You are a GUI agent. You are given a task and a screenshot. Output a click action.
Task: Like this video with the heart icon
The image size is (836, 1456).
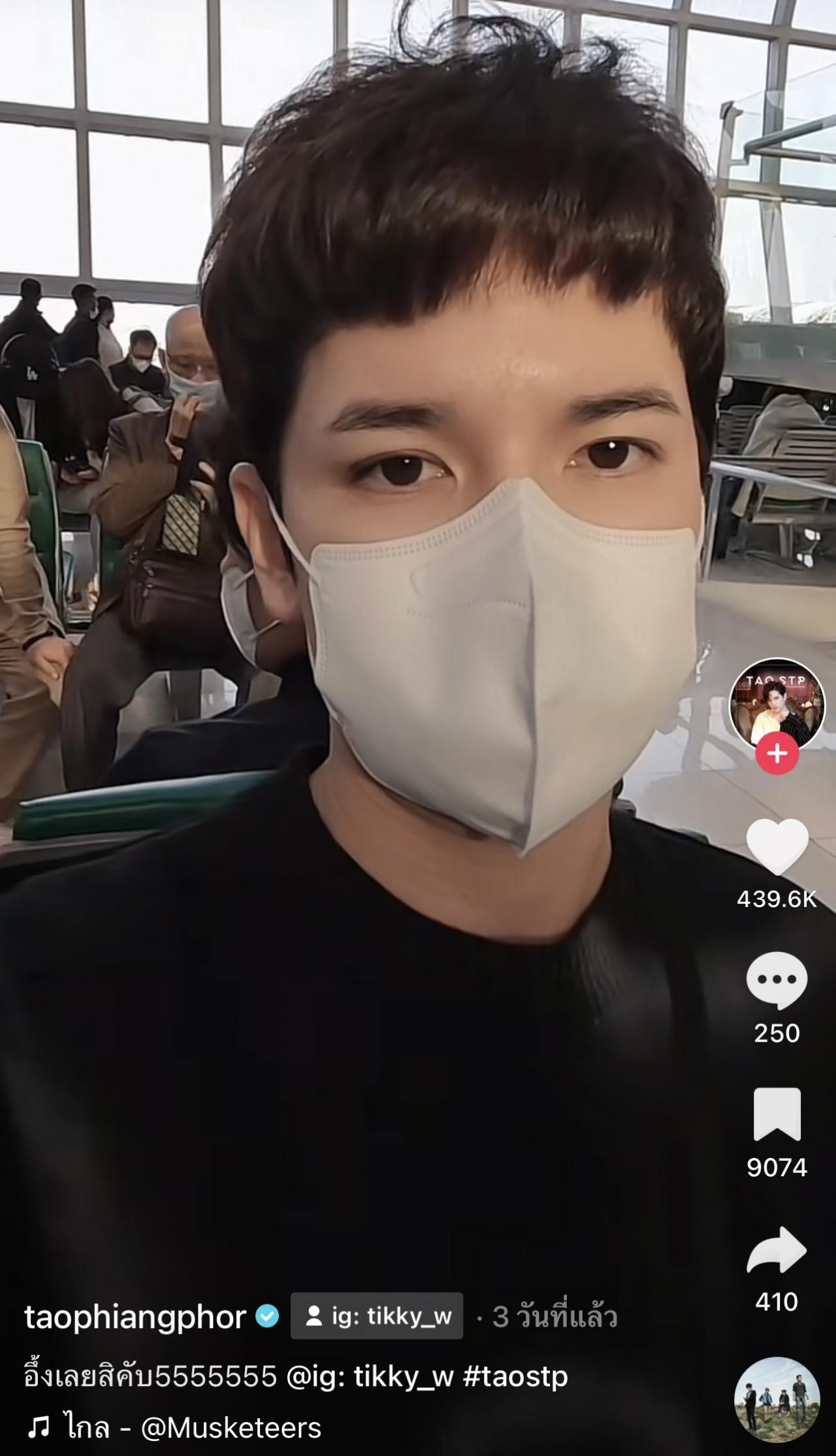[x=777, y=846]
